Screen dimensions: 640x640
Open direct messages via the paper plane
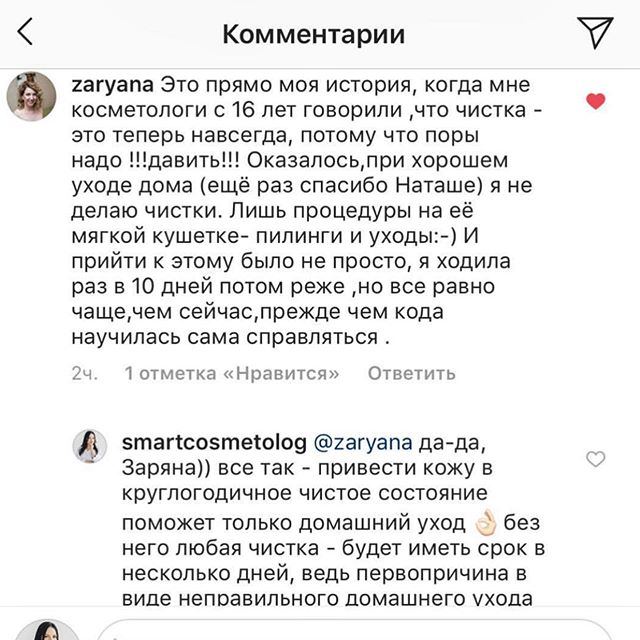(595, 33)
